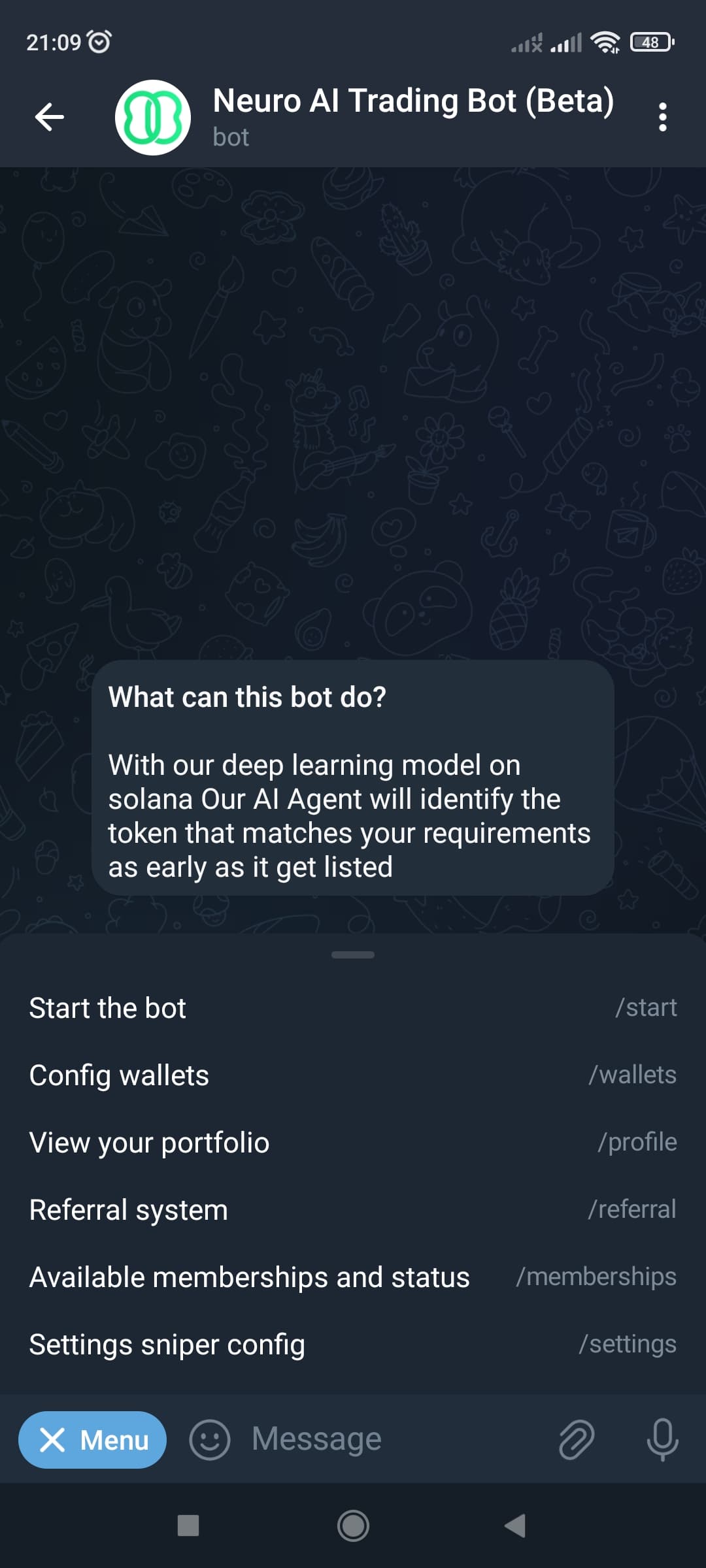Pick the Referral system command

(x=353, y=1210)
